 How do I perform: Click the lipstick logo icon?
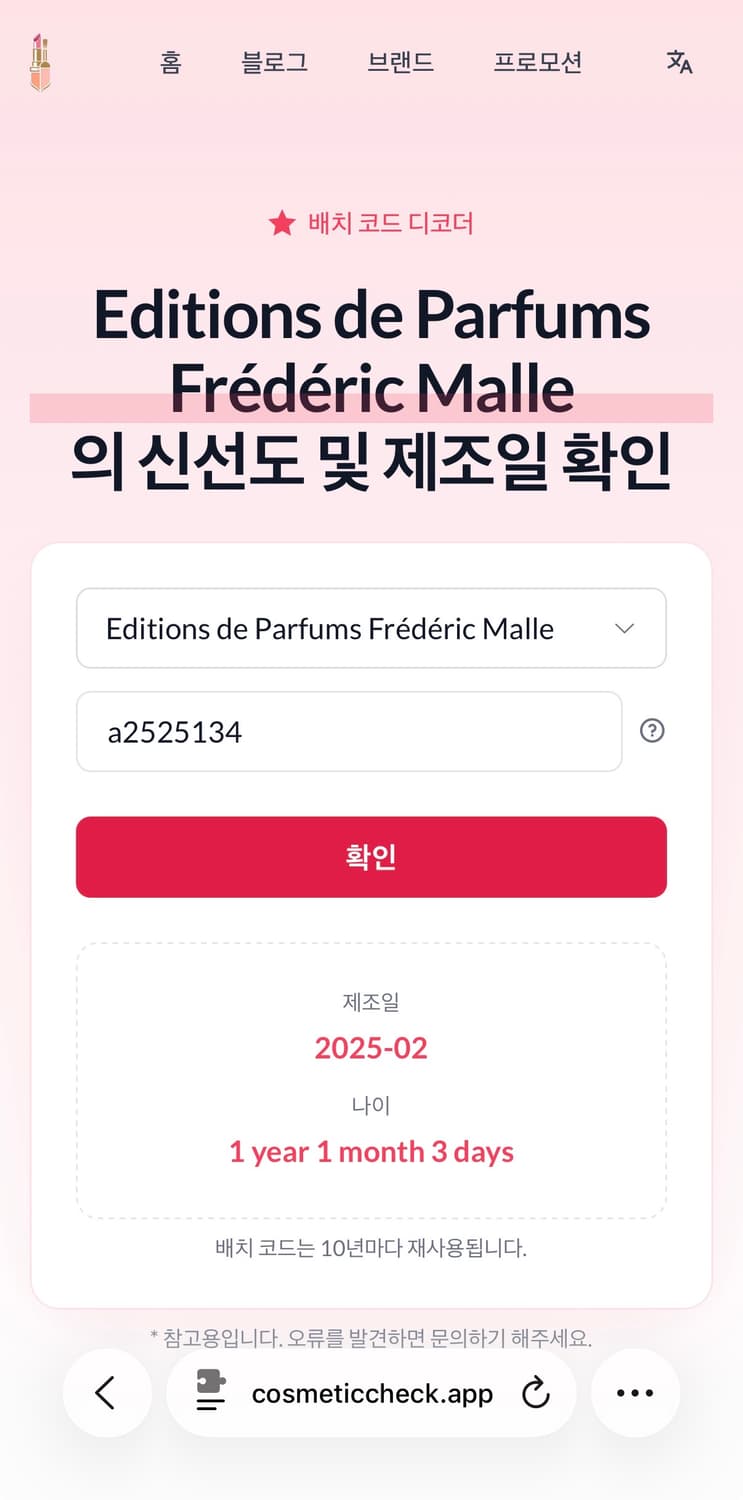(x=40, y=63)
